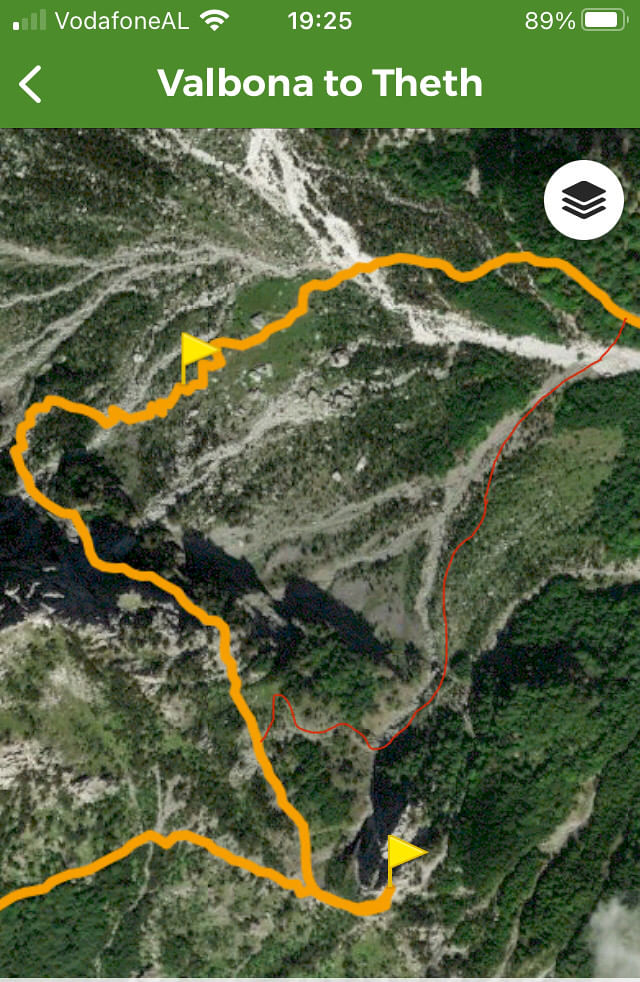Go back from Valbona to Theth

coord(31,84)
